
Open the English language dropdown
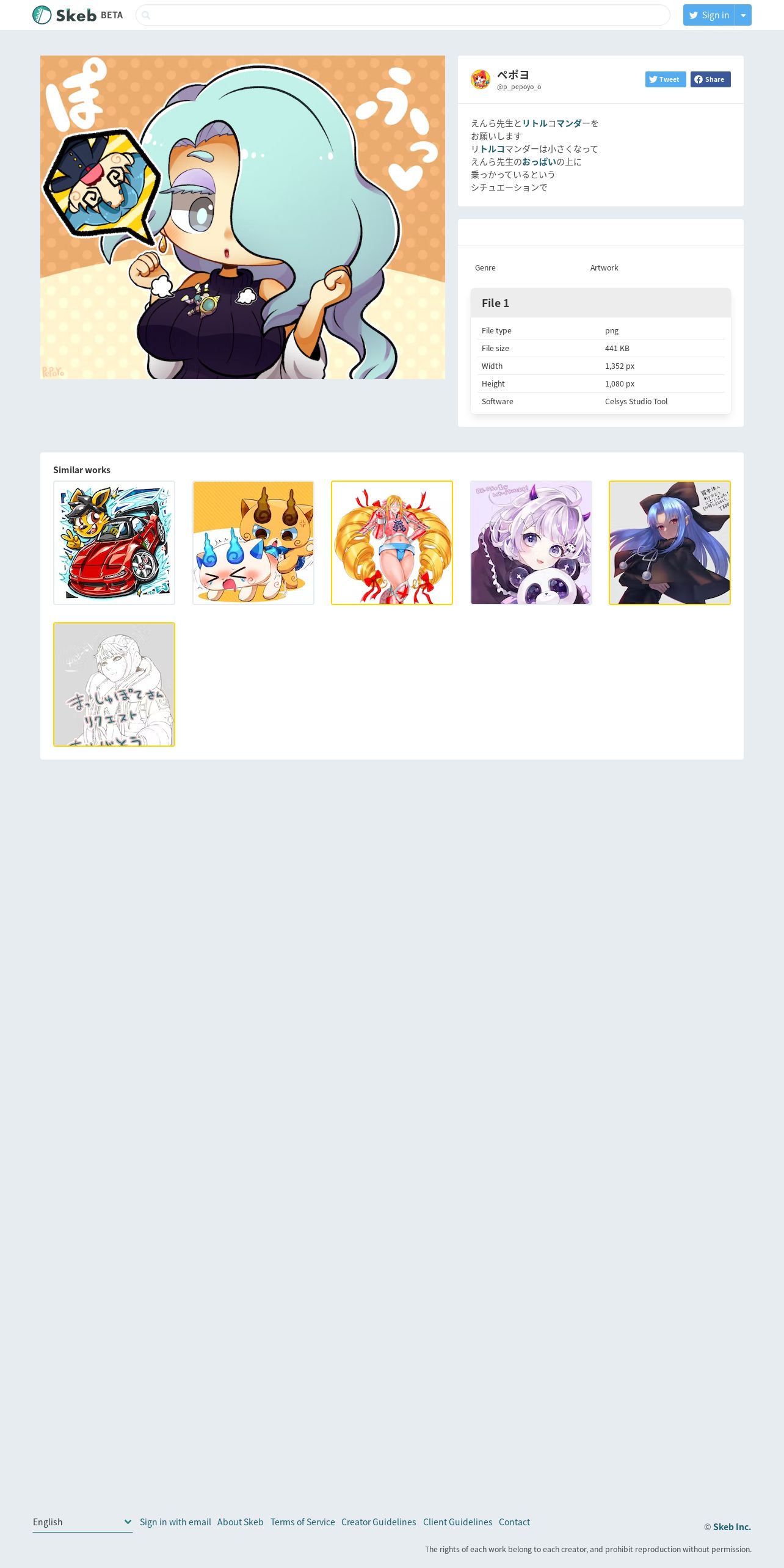coord(82,1522)
